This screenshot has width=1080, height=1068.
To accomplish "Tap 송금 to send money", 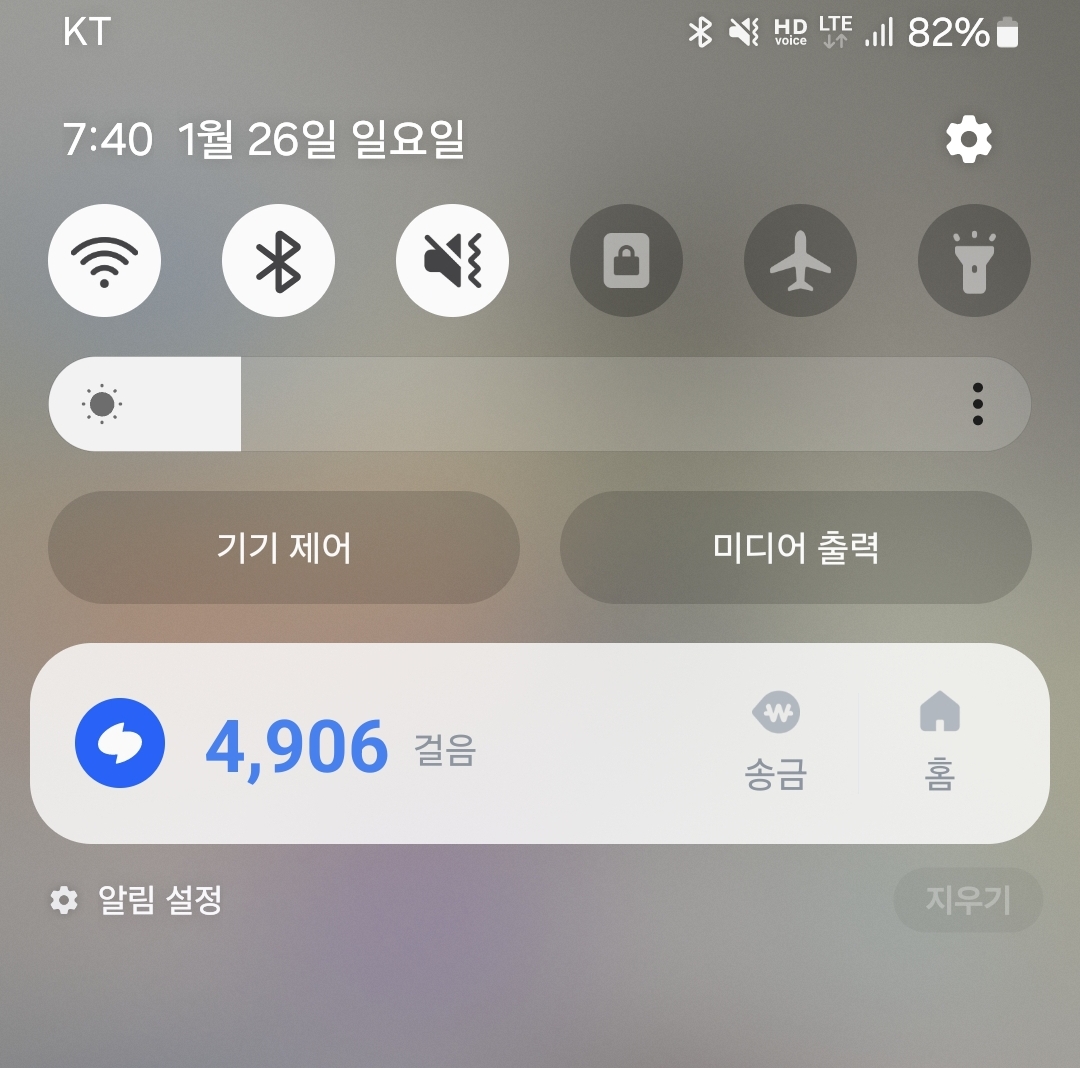I will (776, 745).
